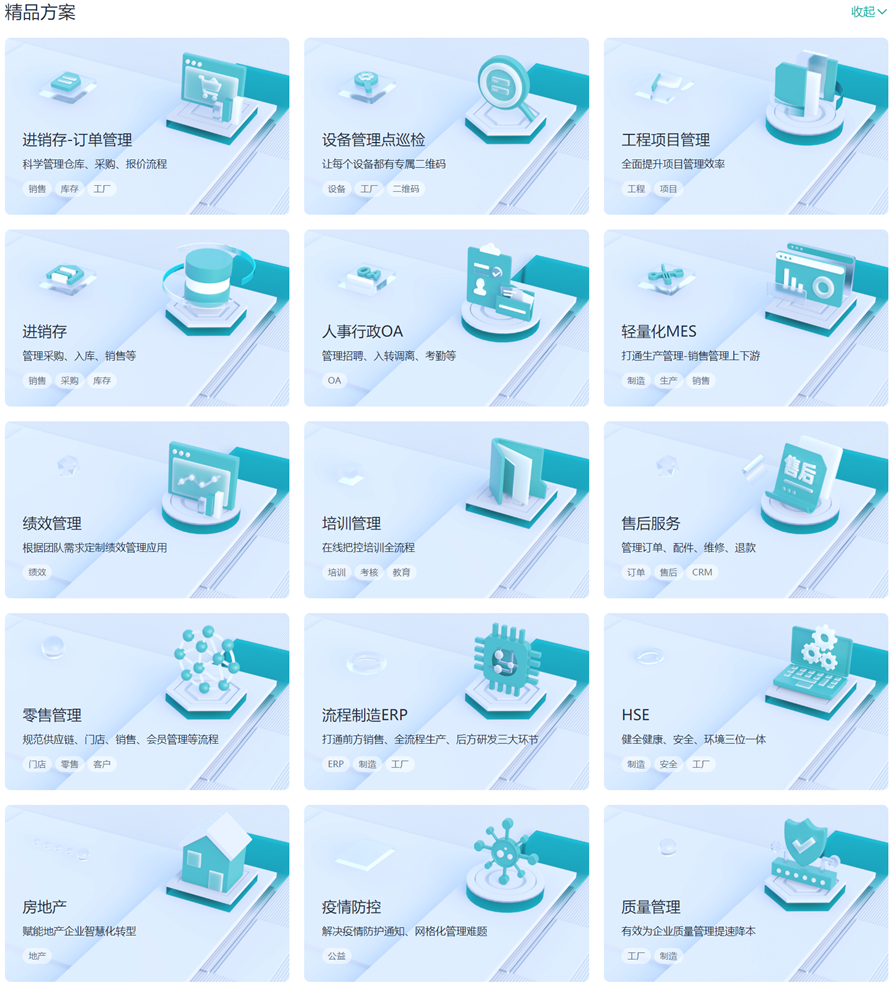View the 人事行政OA solution
Screen dimensions: 896x986
click(446, 318)
